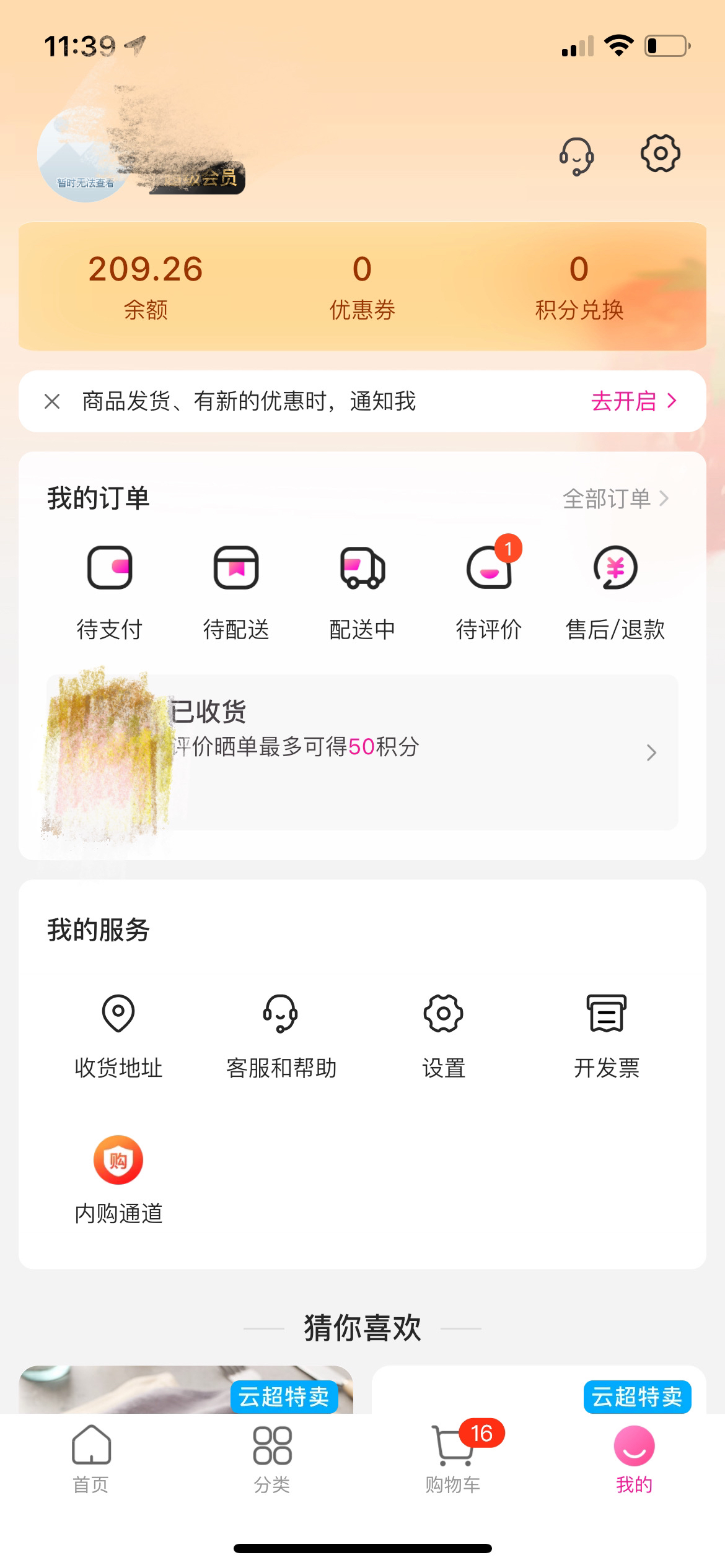Check 配送中 orders
Screen dimensions: 725x1568
[x=362, y=591]
